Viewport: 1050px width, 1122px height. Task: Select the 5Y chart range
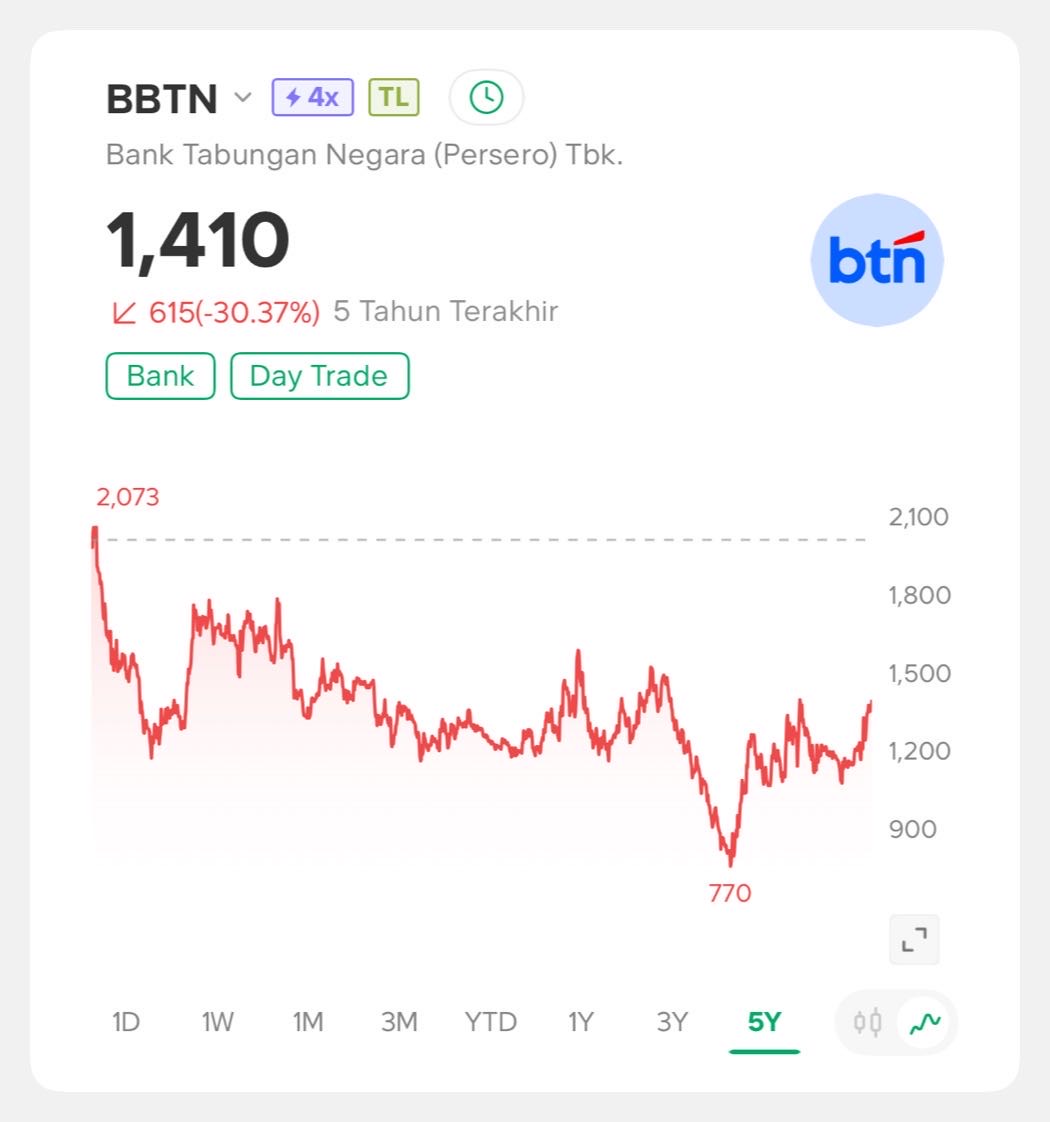764,1022
